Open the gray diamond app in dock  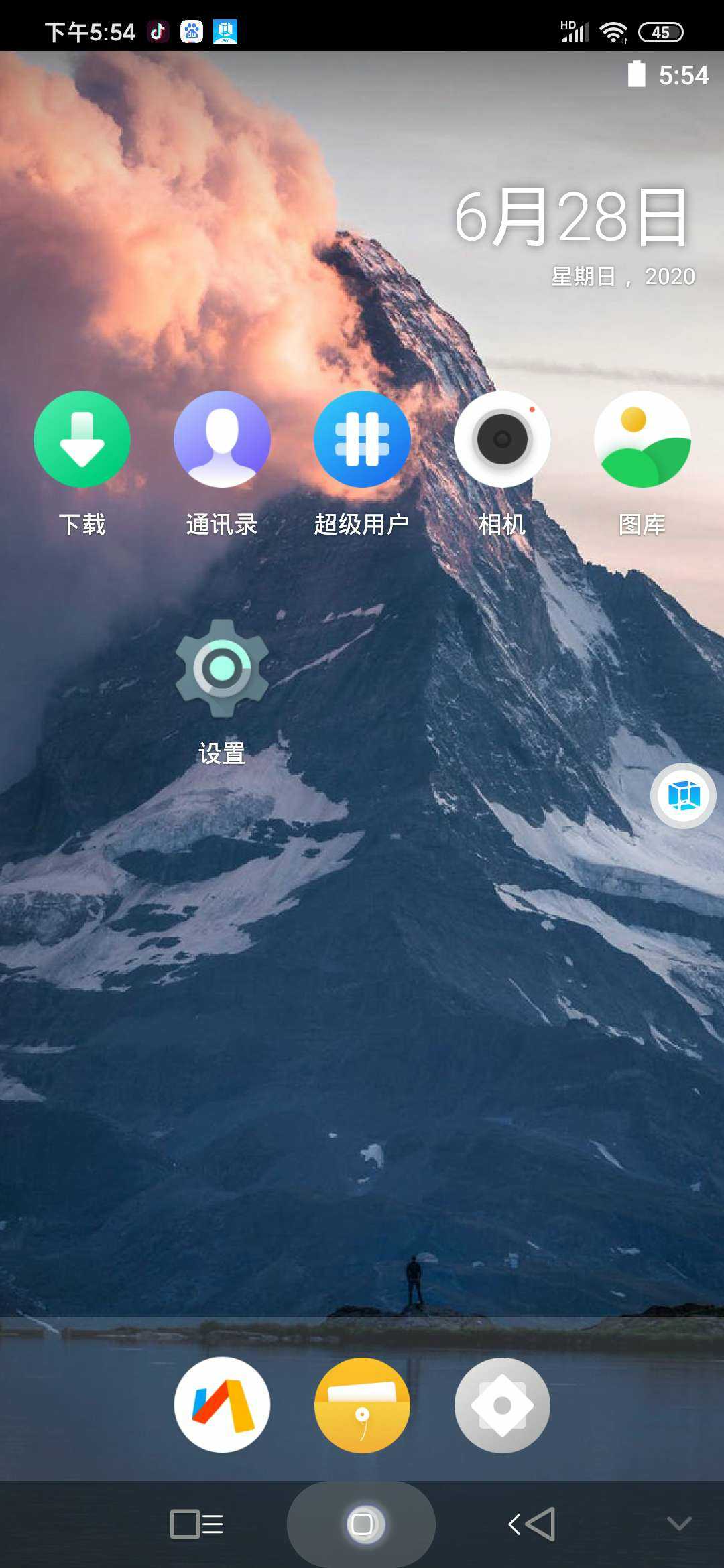(x=502, y=1405)
